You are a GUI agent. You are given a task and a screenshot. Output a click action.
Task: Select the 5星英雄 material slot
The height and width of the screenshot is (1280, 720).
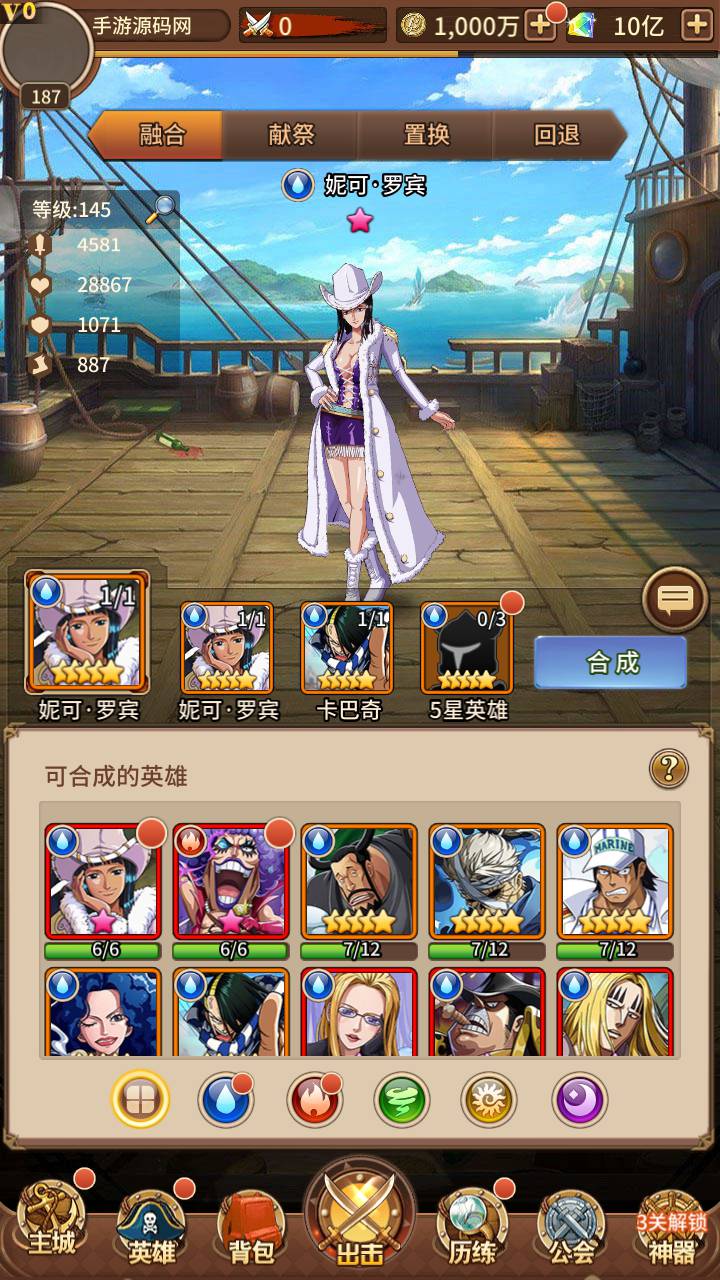coord(467,648)
